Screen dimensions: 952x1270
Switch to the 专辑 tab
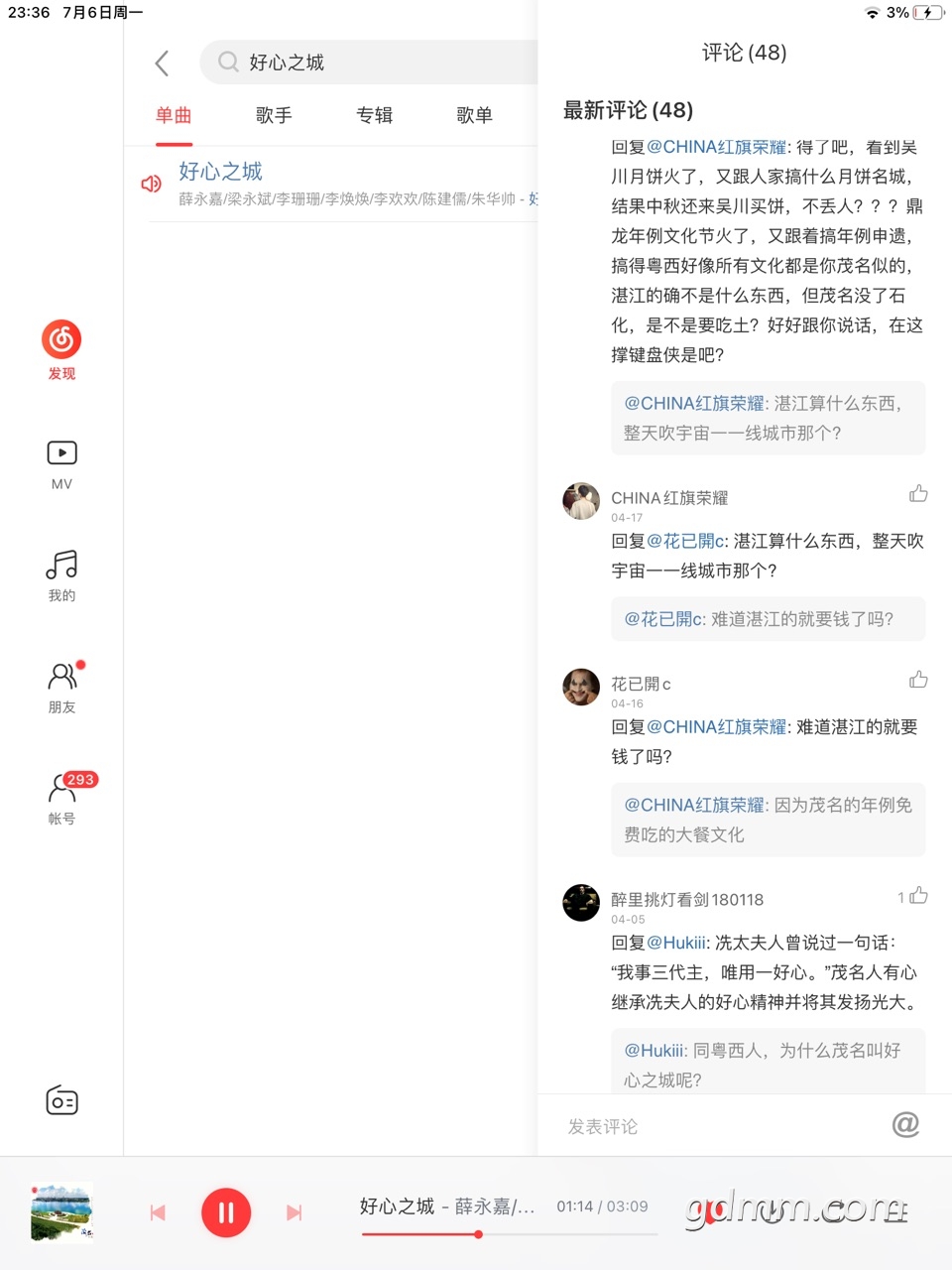[374, 115]
